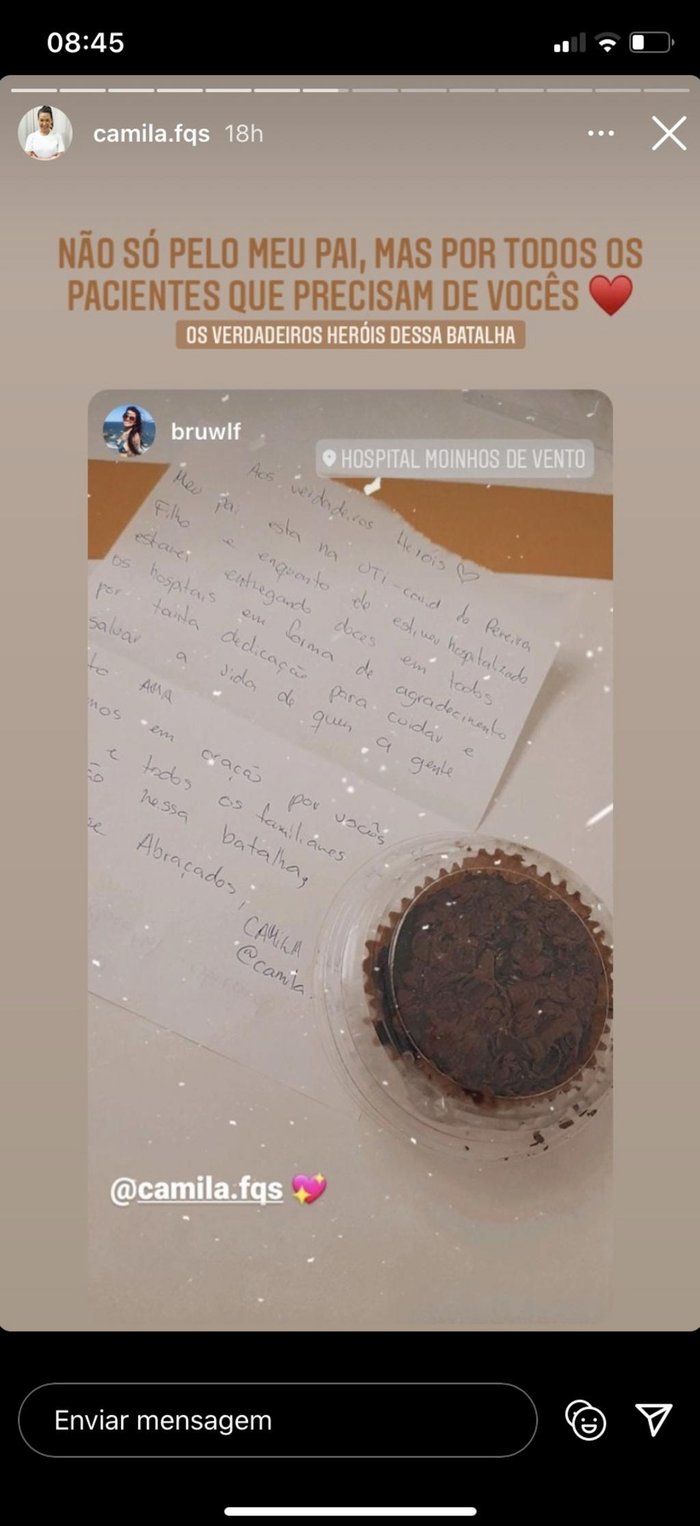The image size is (700, 1526).
Task: Share this story via paper plane icon
Action: 654,1419
